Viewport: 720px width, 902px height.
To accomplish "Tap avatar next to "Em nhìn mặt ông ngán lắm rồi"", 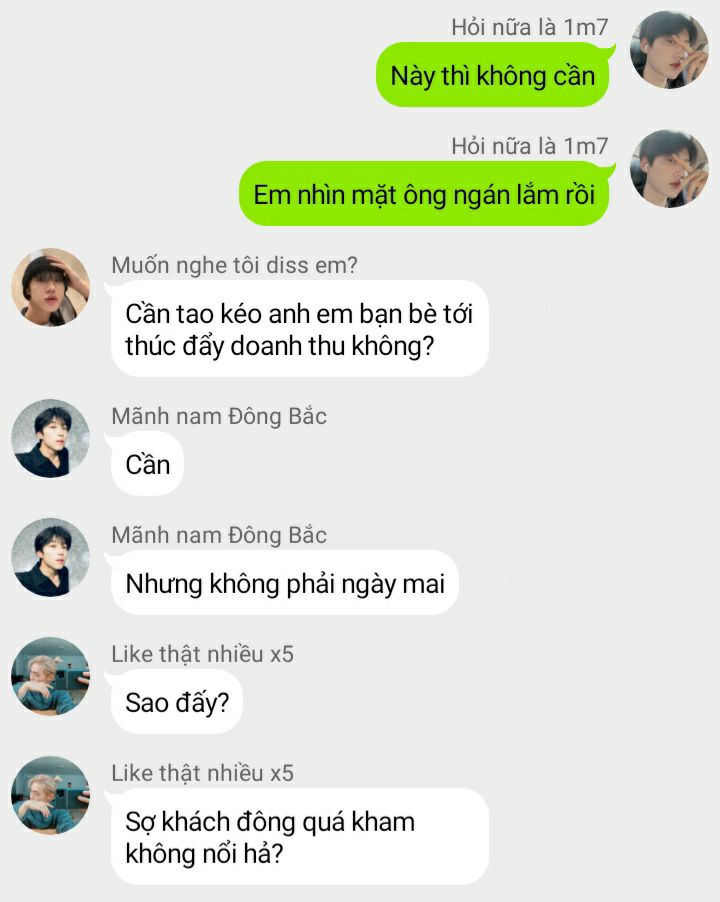I will click(x=669, y=169).
